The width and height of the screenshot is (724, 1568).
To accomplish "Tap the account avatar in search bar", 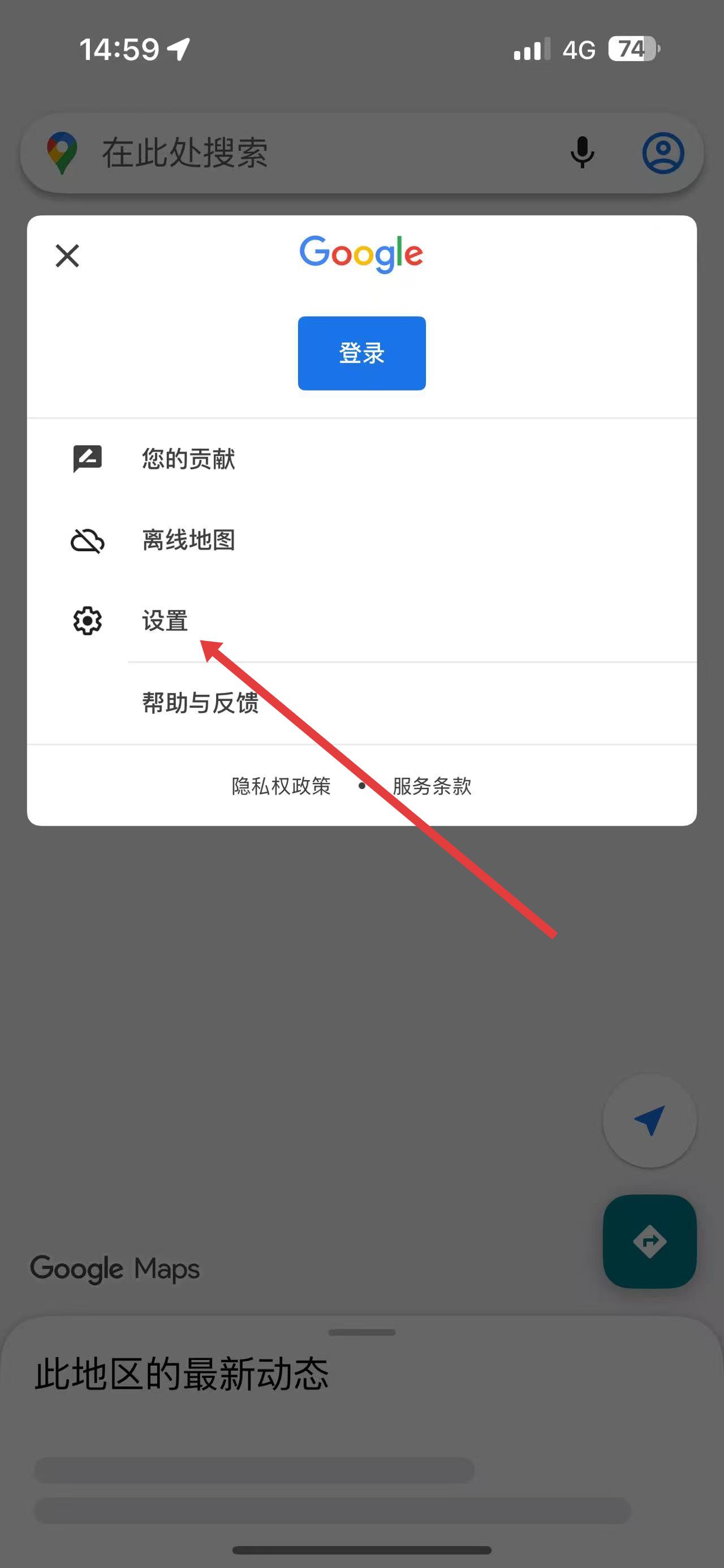I will 662,153.
